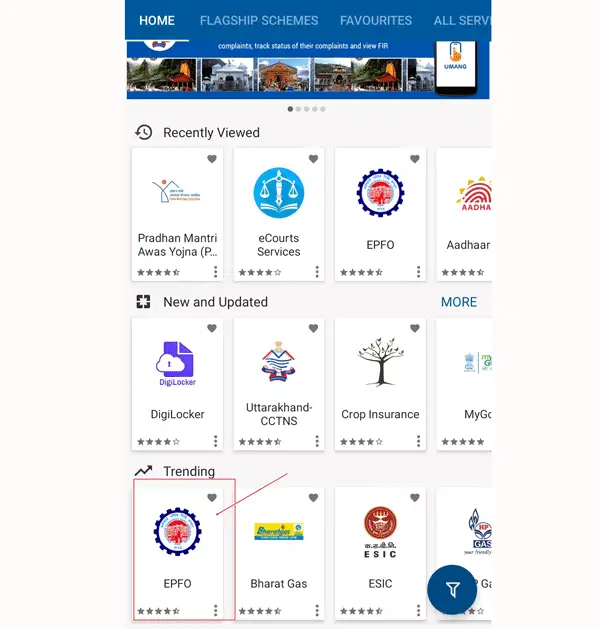Open the overflow menu on Uttarakhand-CCTNS card
This screenshot has width=600, height=629.
tap(317, 441)
